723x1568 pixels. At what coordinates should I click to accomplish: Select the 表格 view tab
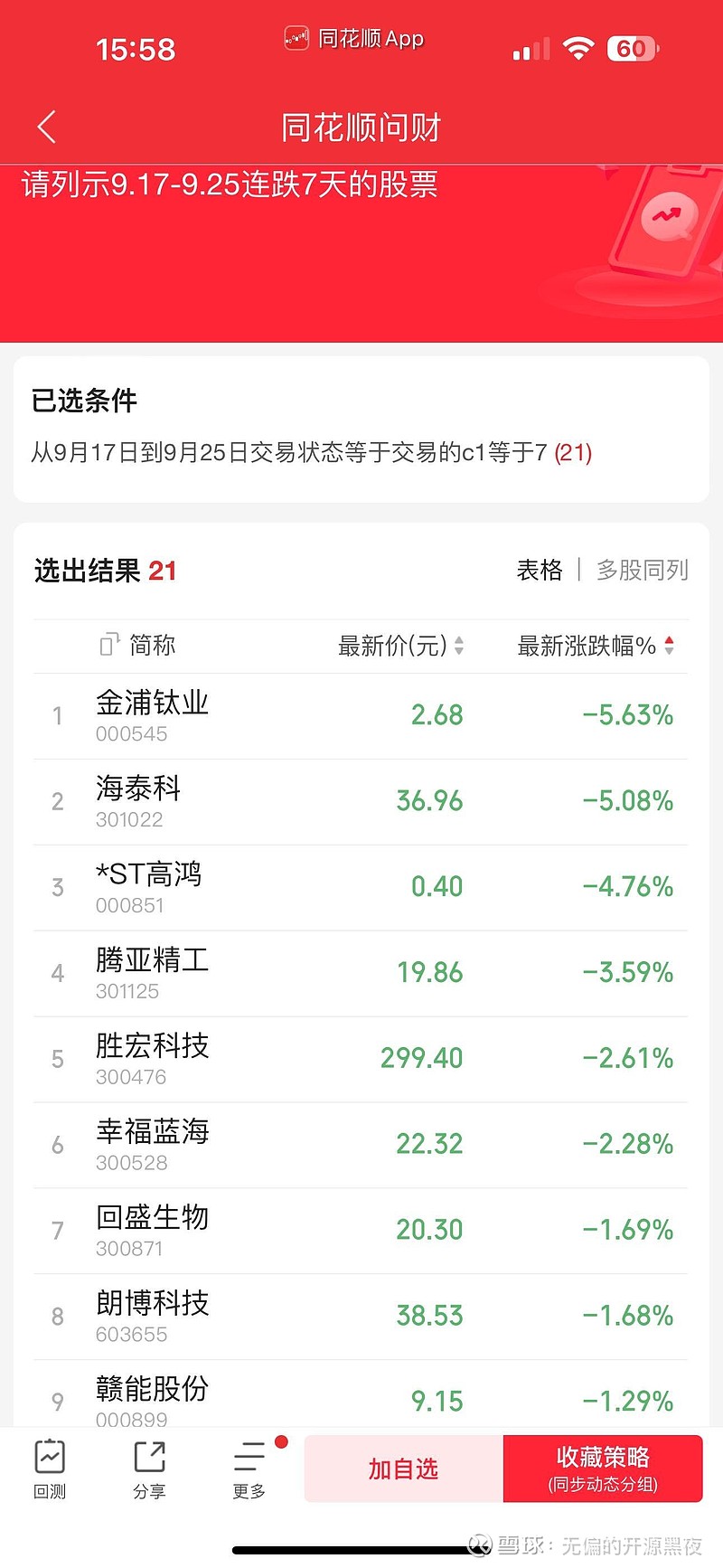pos(540,570)
